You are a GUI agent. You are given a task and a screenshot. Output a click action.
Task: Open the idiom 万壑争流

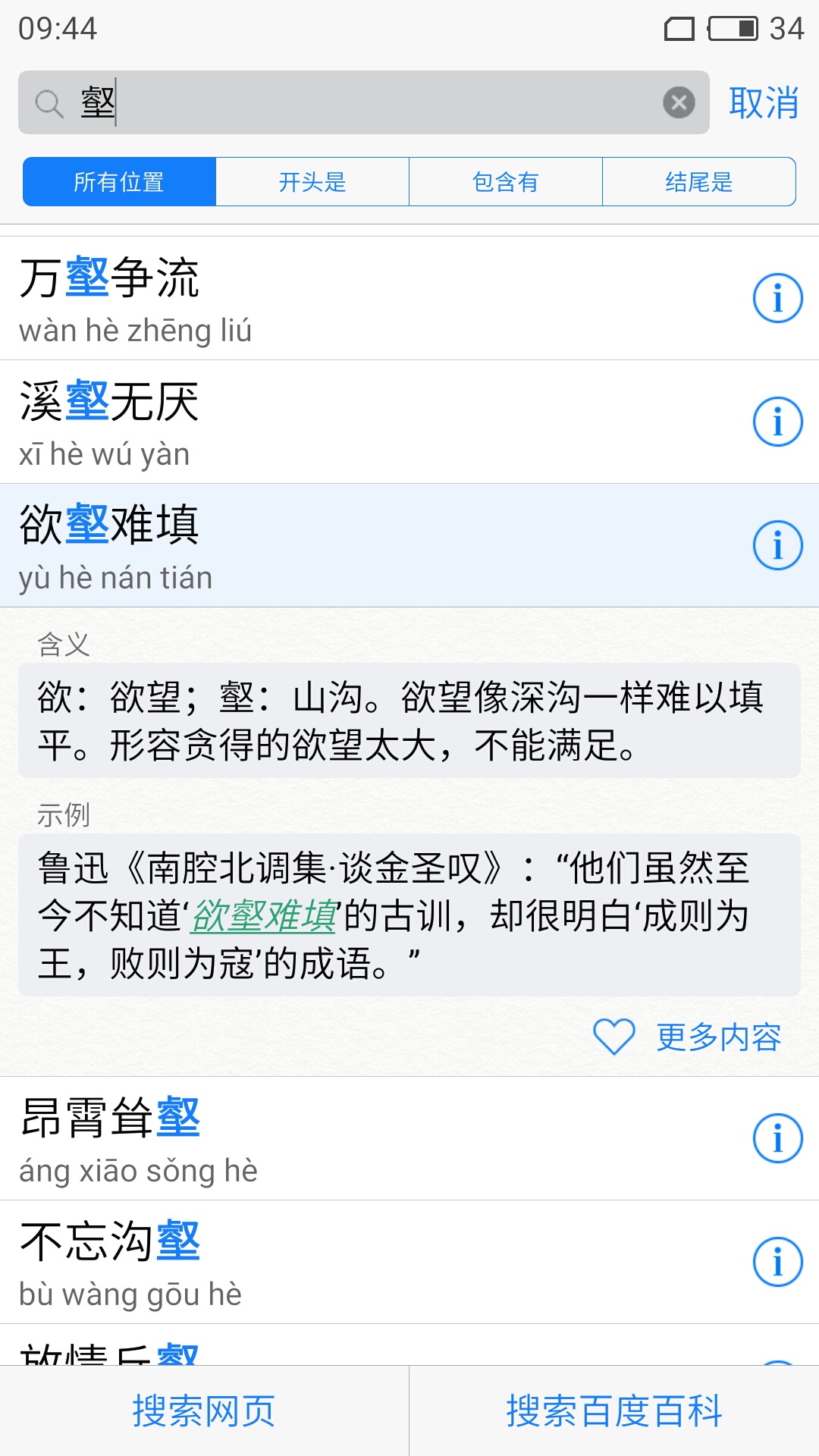pos(303,298)
